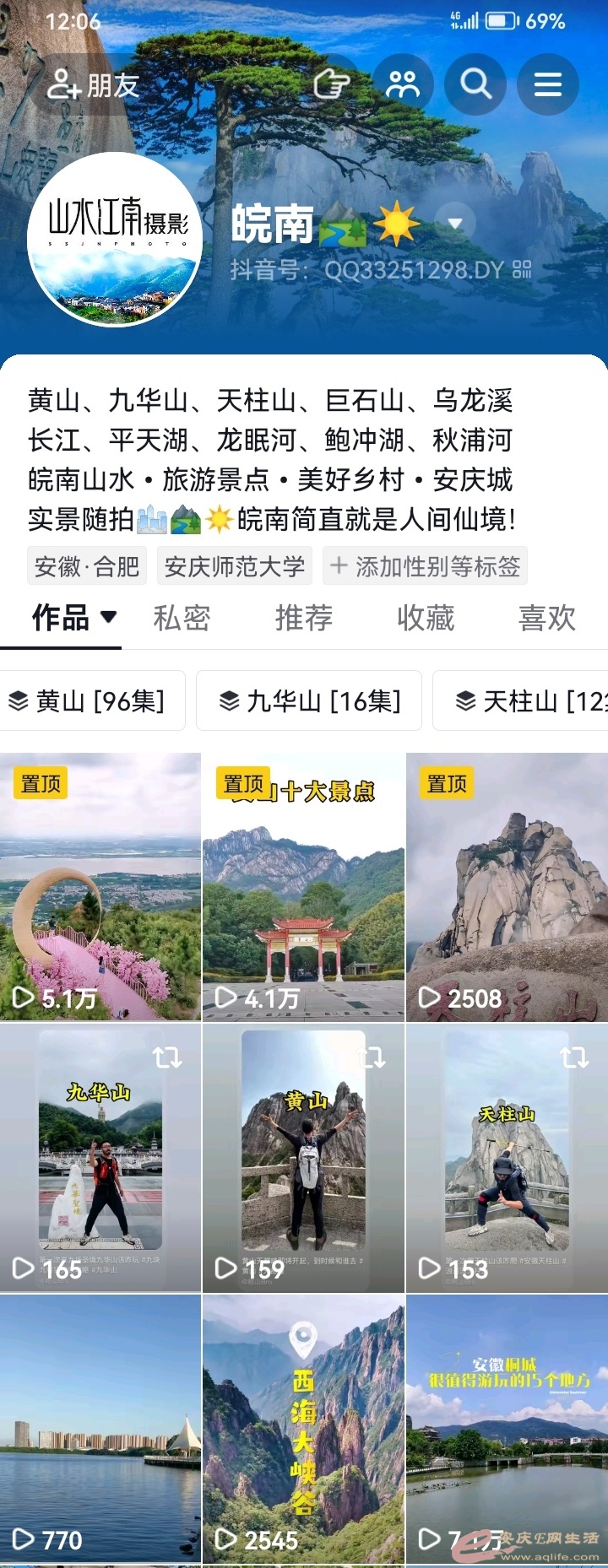The image size is (608, 1568).
Task: Add gender and other tags
Action: click(425, 566)
